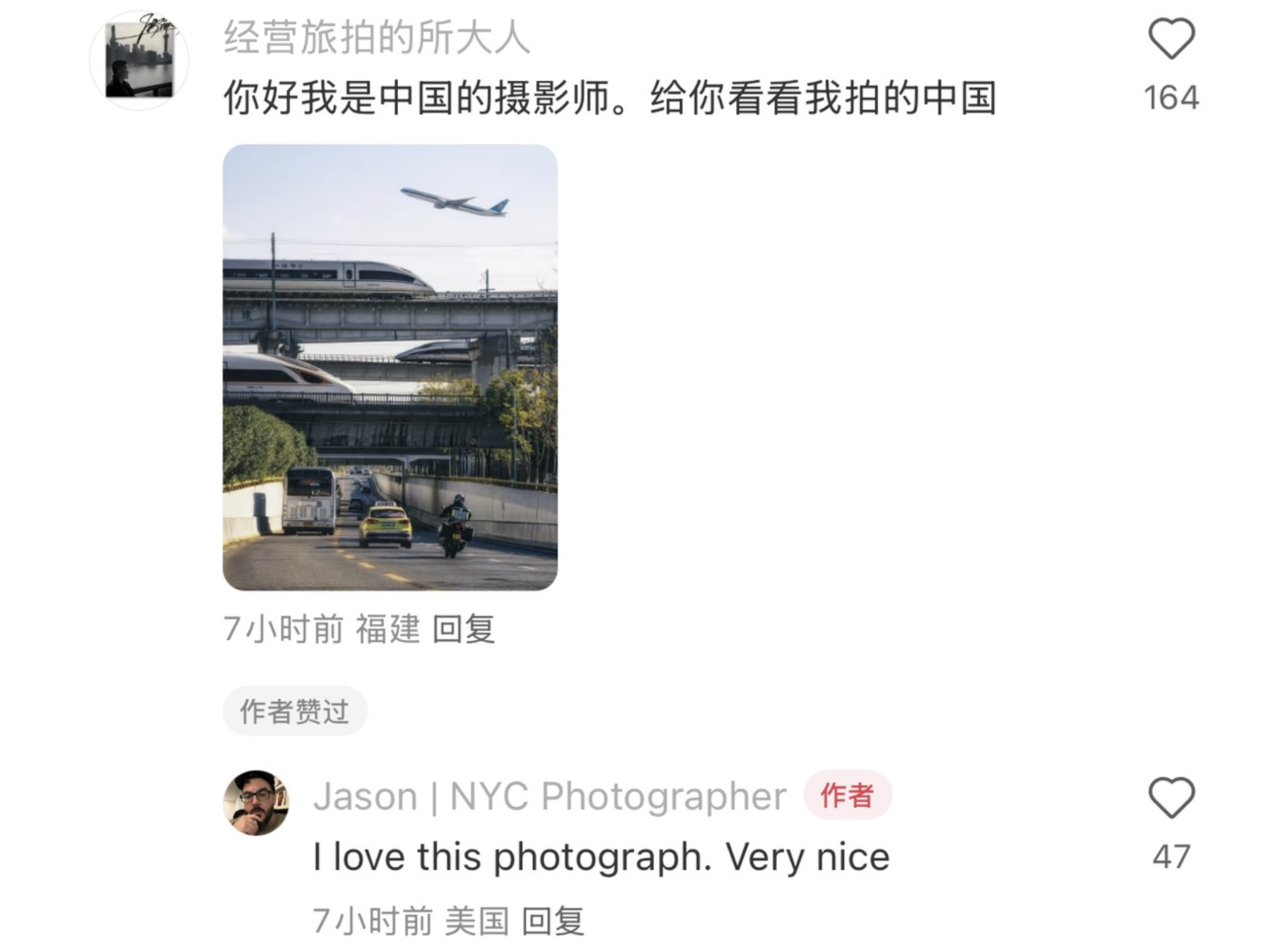The image size is (1280, 946).
Task: Open Jason's profile picture
Action: pos(256,803)
